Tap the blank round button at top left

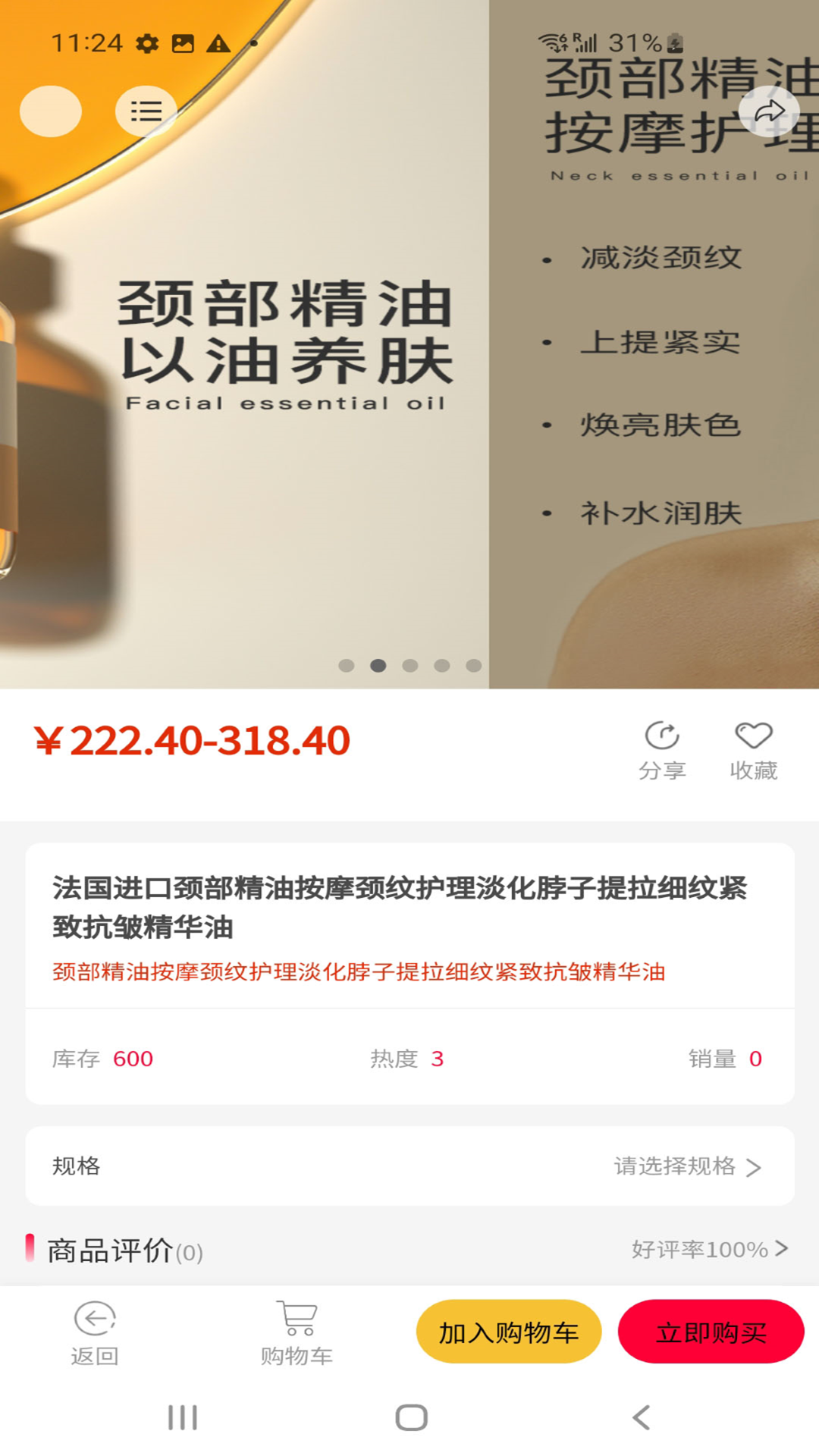click(51, 111)
